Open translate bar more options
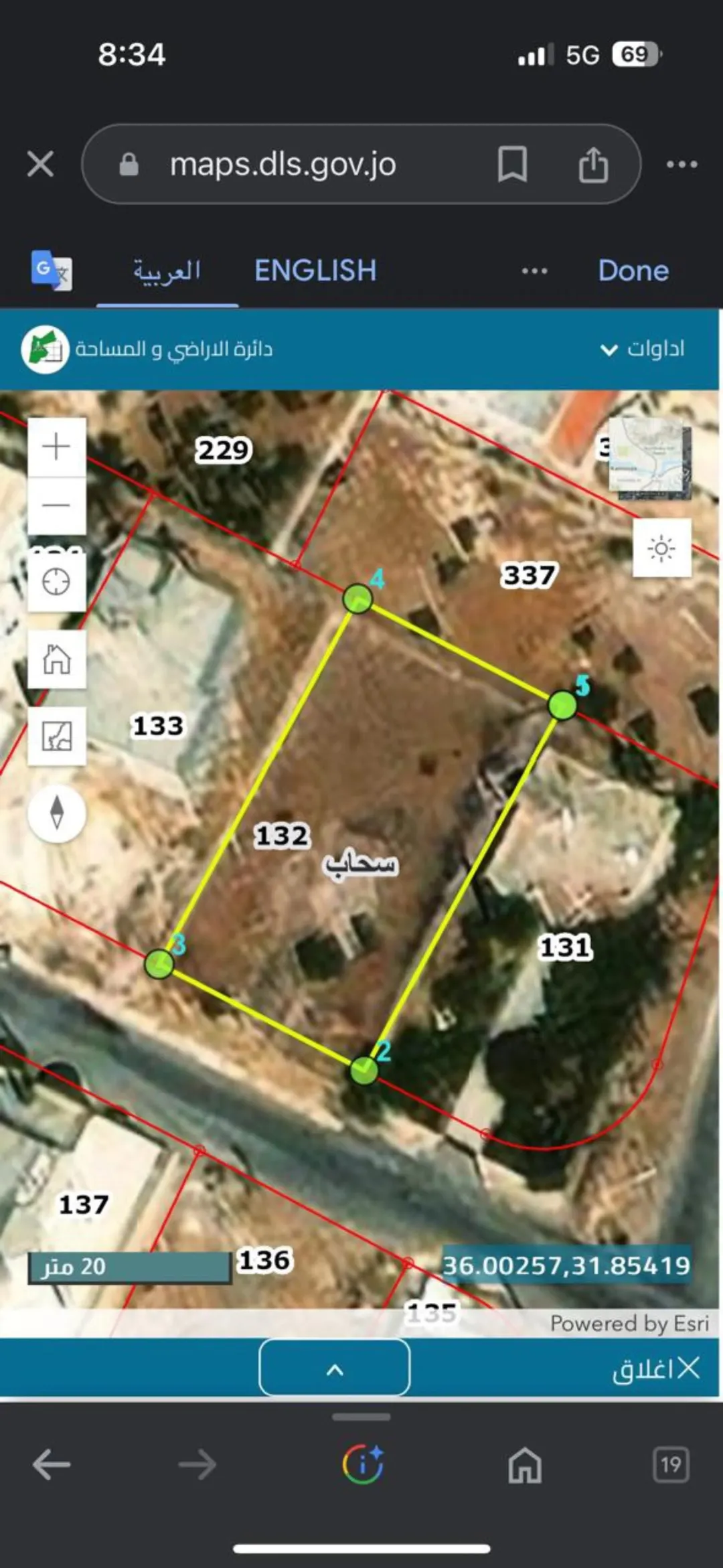The height and width of the screenshot is (1568, 723). click(534, 271)
